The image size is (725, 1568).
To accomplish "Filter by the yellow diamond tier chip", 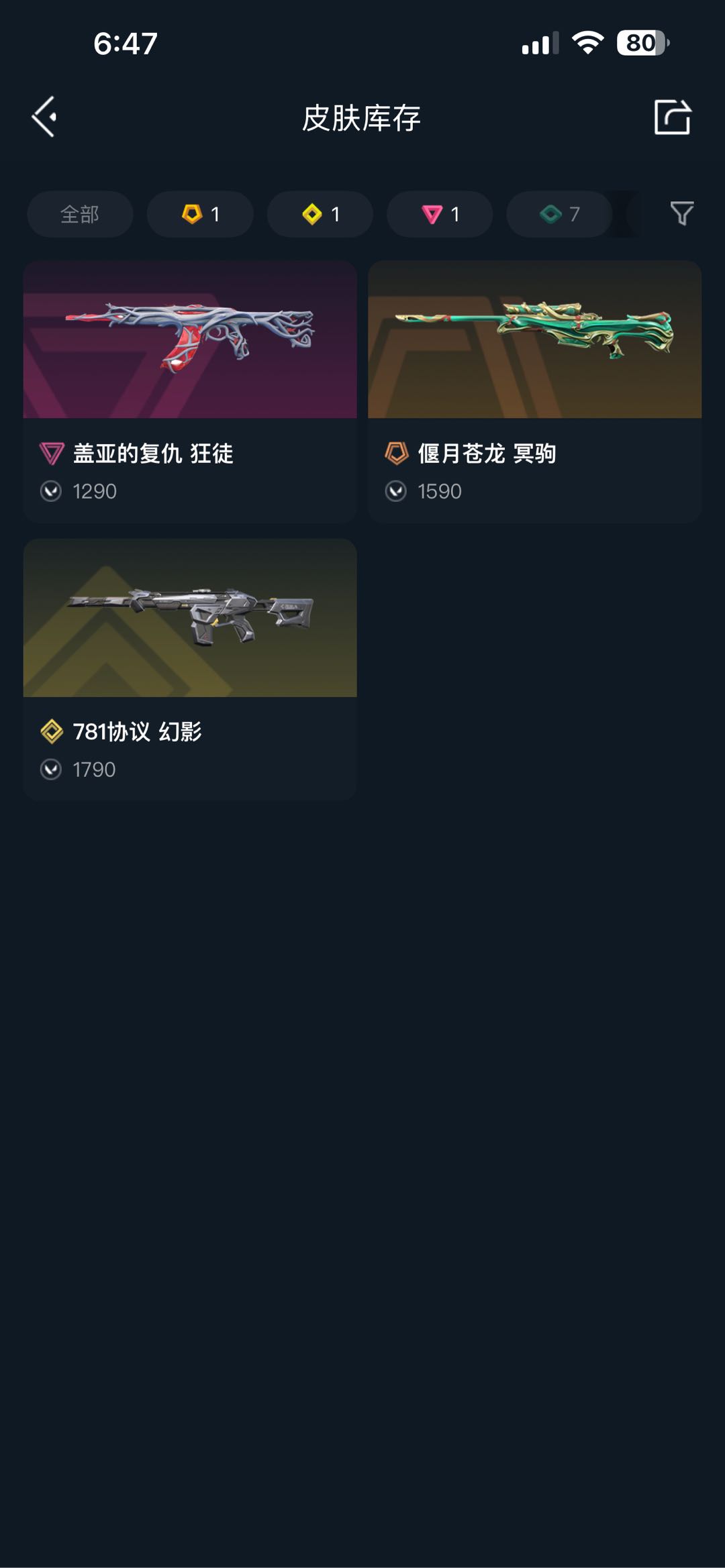I will click(320, 214).
